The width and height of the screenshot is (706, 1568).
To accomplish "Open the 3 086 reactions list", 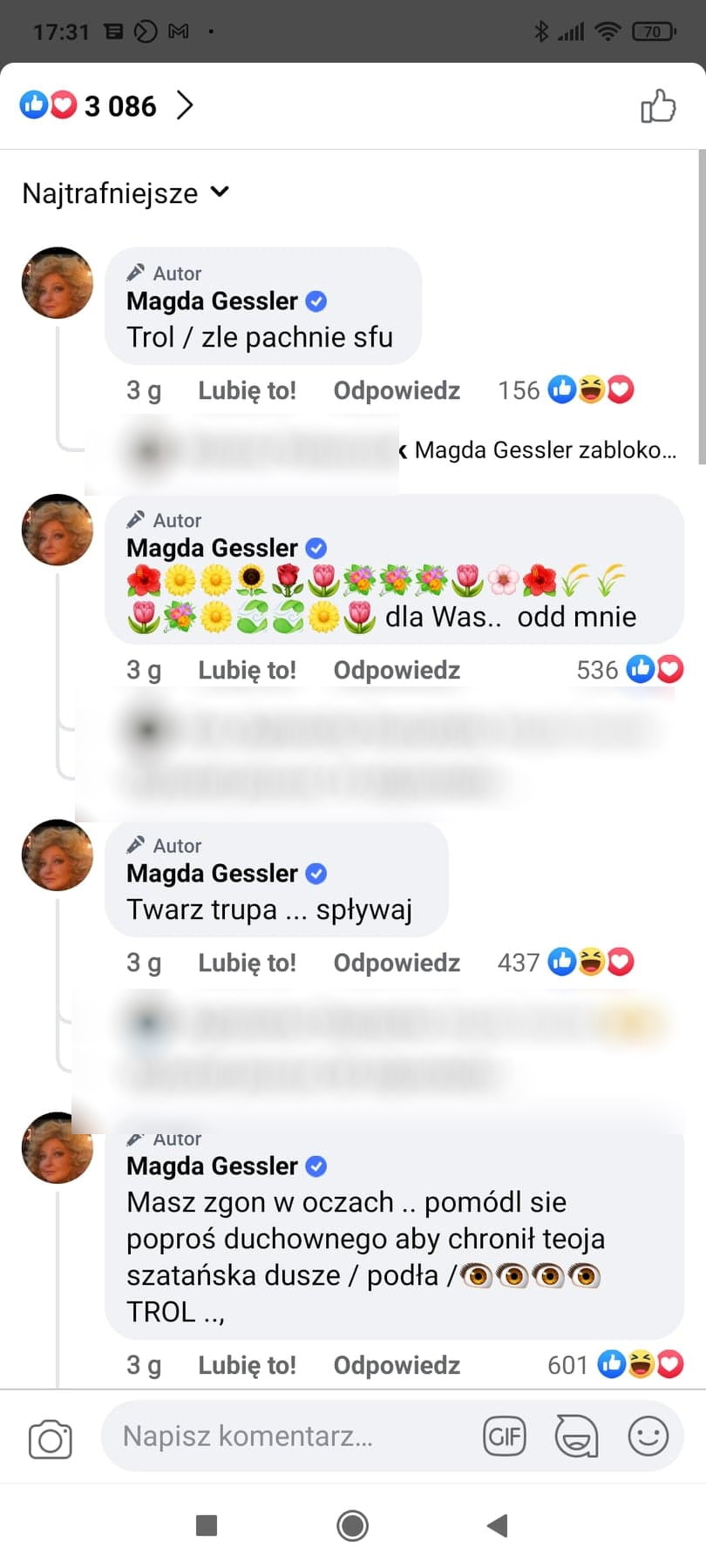I will point(106,106).
